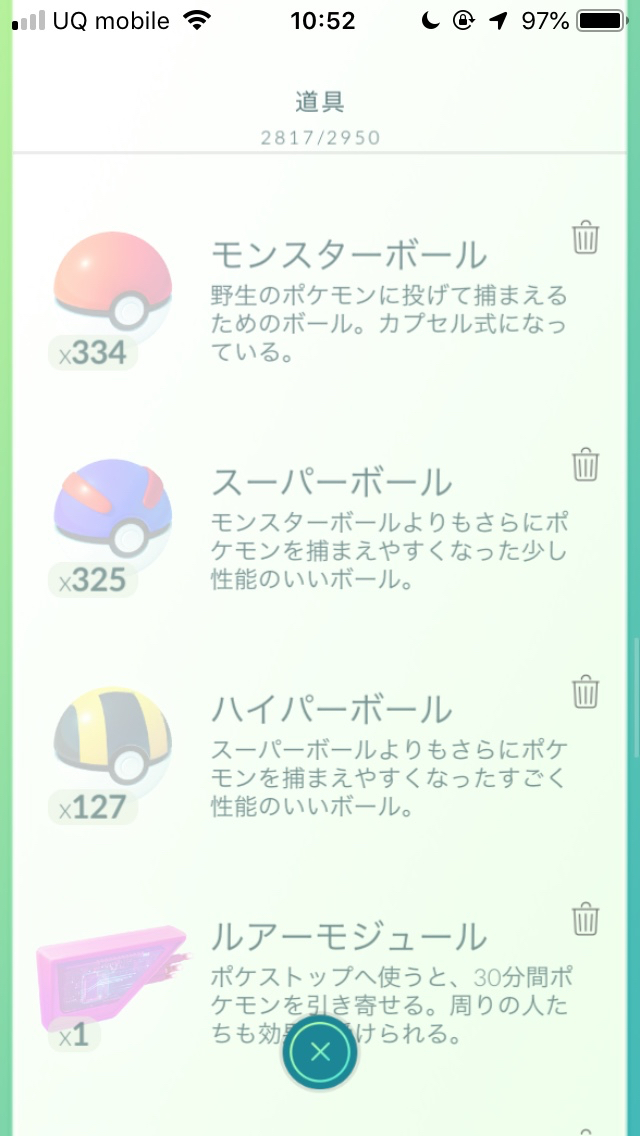This screenshot has width=640, height=1136.
Task: Tap trash icon next to スーパーボール
Action: click(586, 465)
